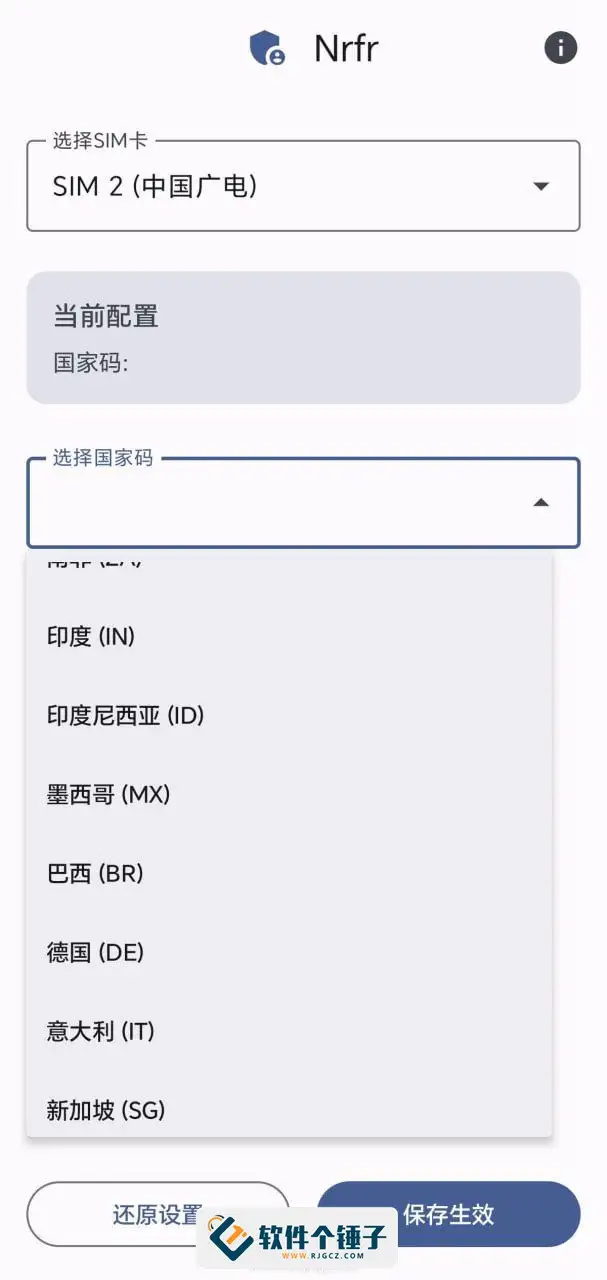Tap the 还原设置 restore button

[158, 1214]
